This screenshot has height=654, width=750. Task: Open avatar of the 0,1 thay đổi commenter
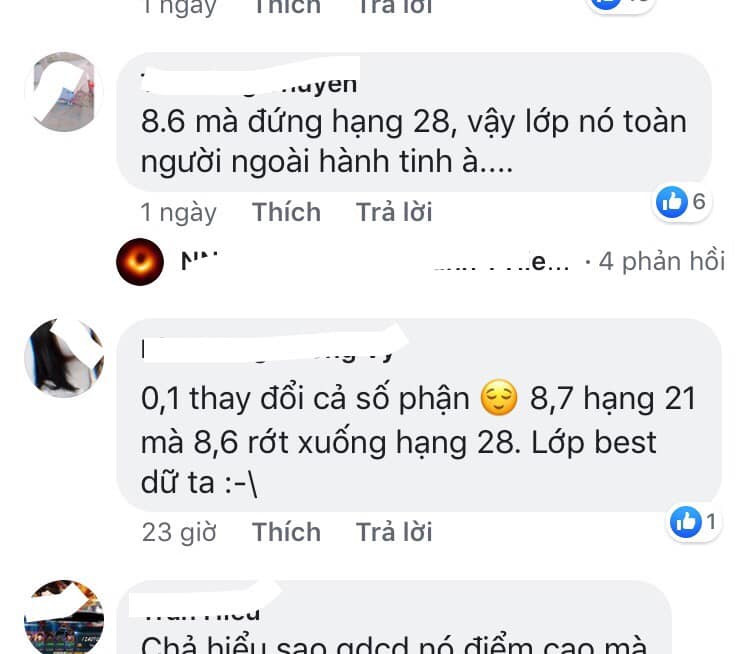click(x=64, y=359)
